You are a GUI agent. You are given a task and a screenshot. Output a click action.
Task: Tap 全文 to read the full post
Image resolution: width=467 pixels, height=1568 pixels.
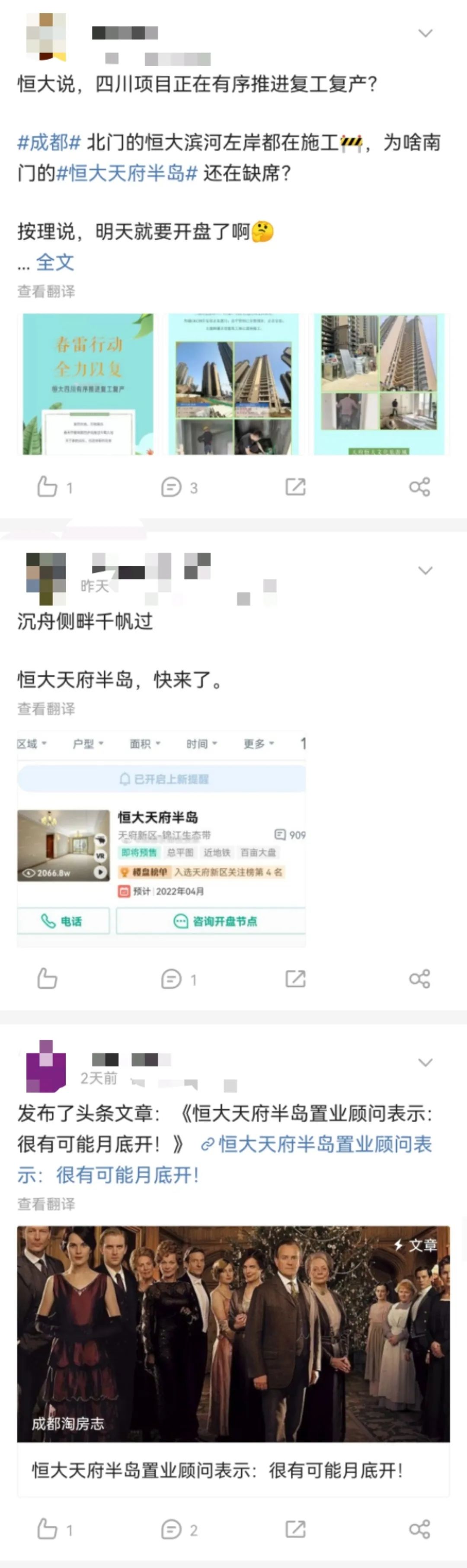click(55, 262)
